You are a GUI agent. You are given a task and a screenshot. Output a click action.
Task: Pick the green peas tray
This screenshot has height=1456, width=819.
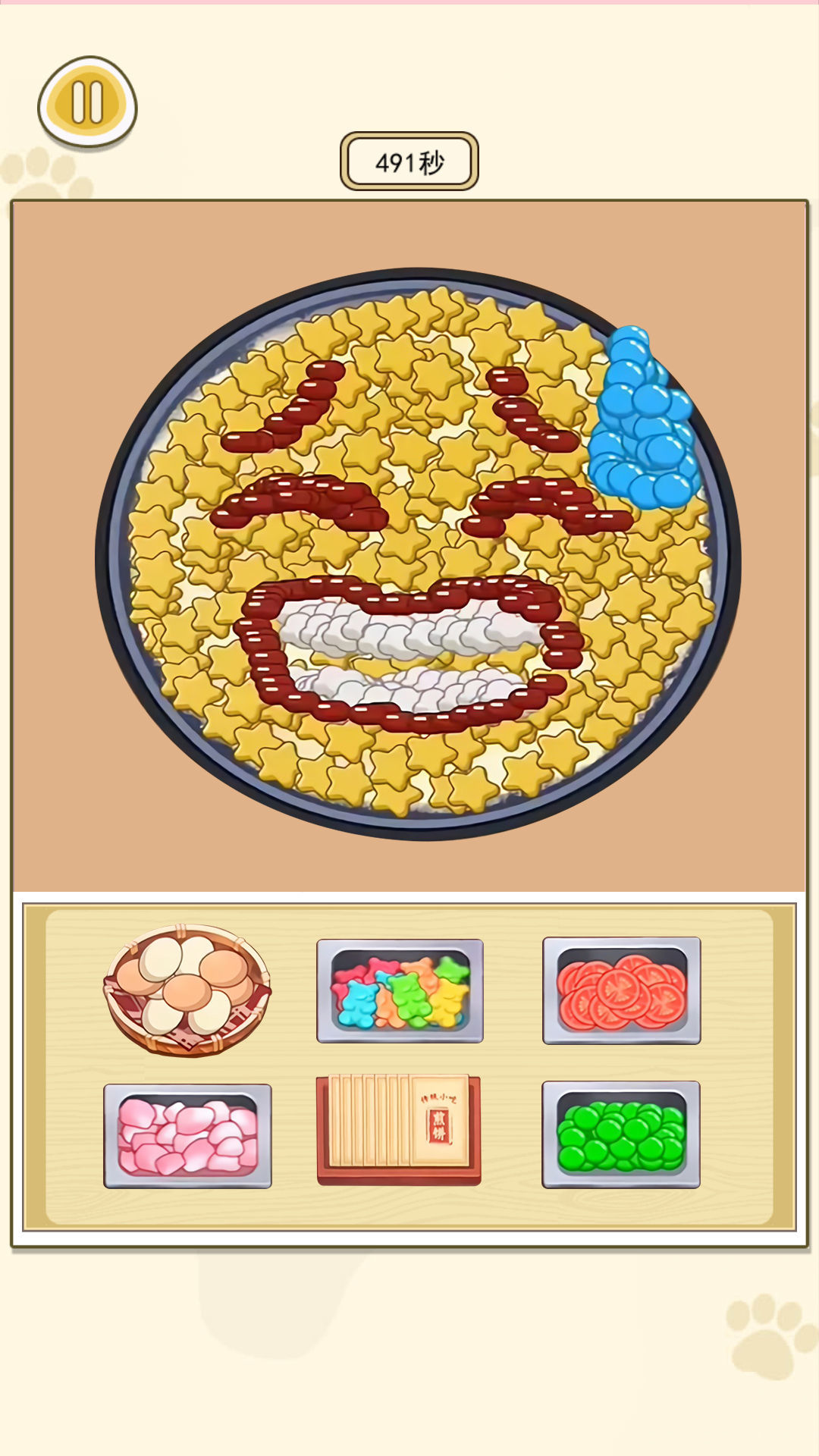coord(621,1134)
